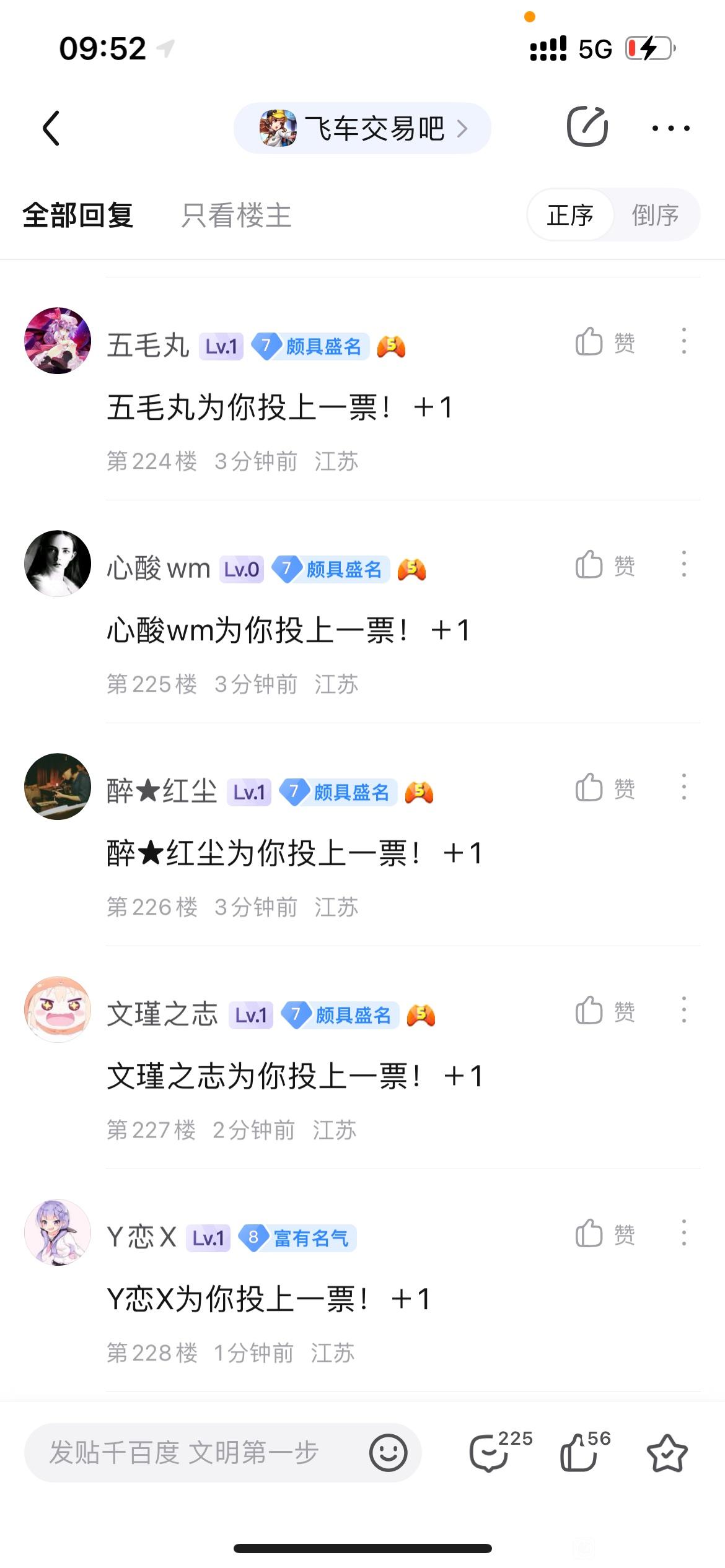725x1568 pixels.
Task: Tap the share icon in the header
Action: tap(586, 127)
